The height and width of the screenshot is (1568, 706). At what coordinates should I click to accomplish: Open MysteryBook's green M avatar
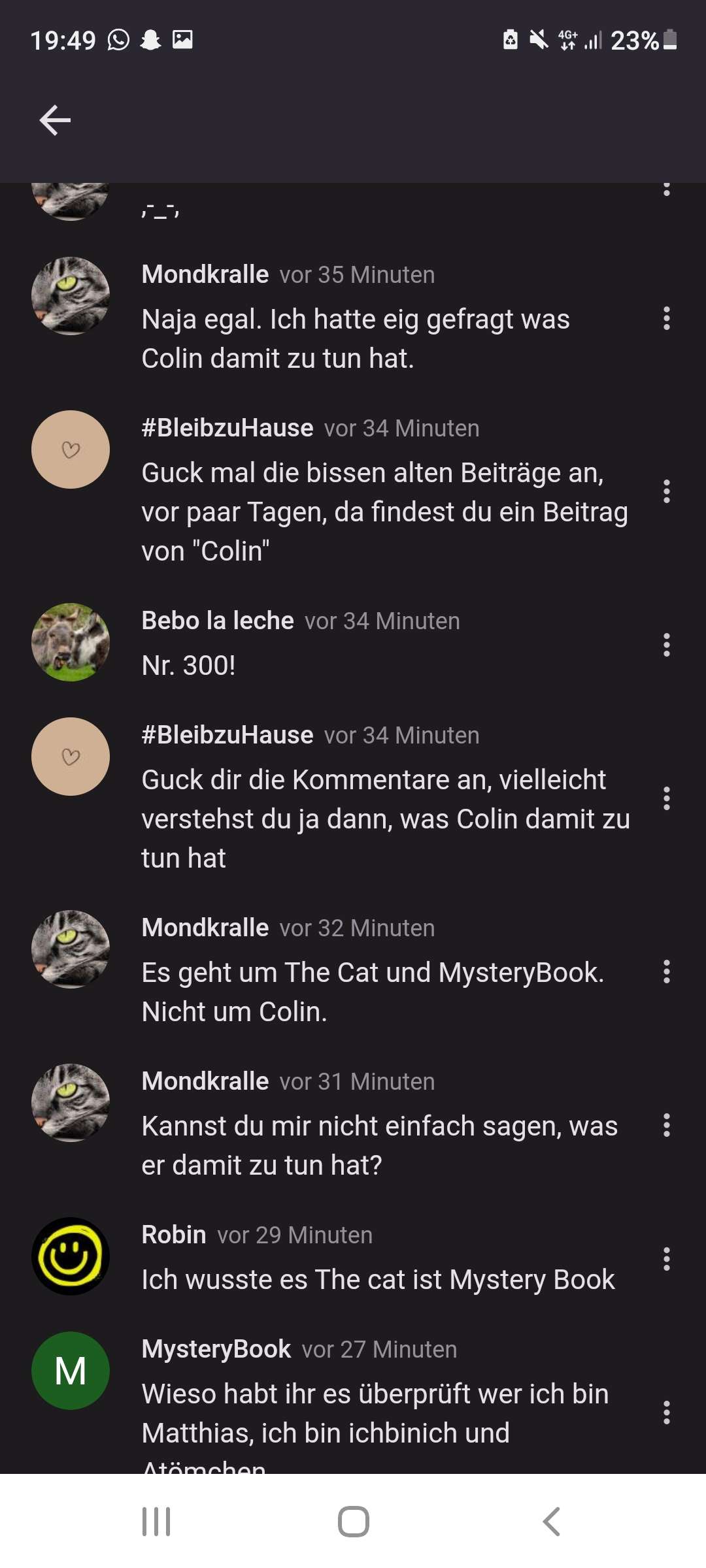tap(71, 1371)
